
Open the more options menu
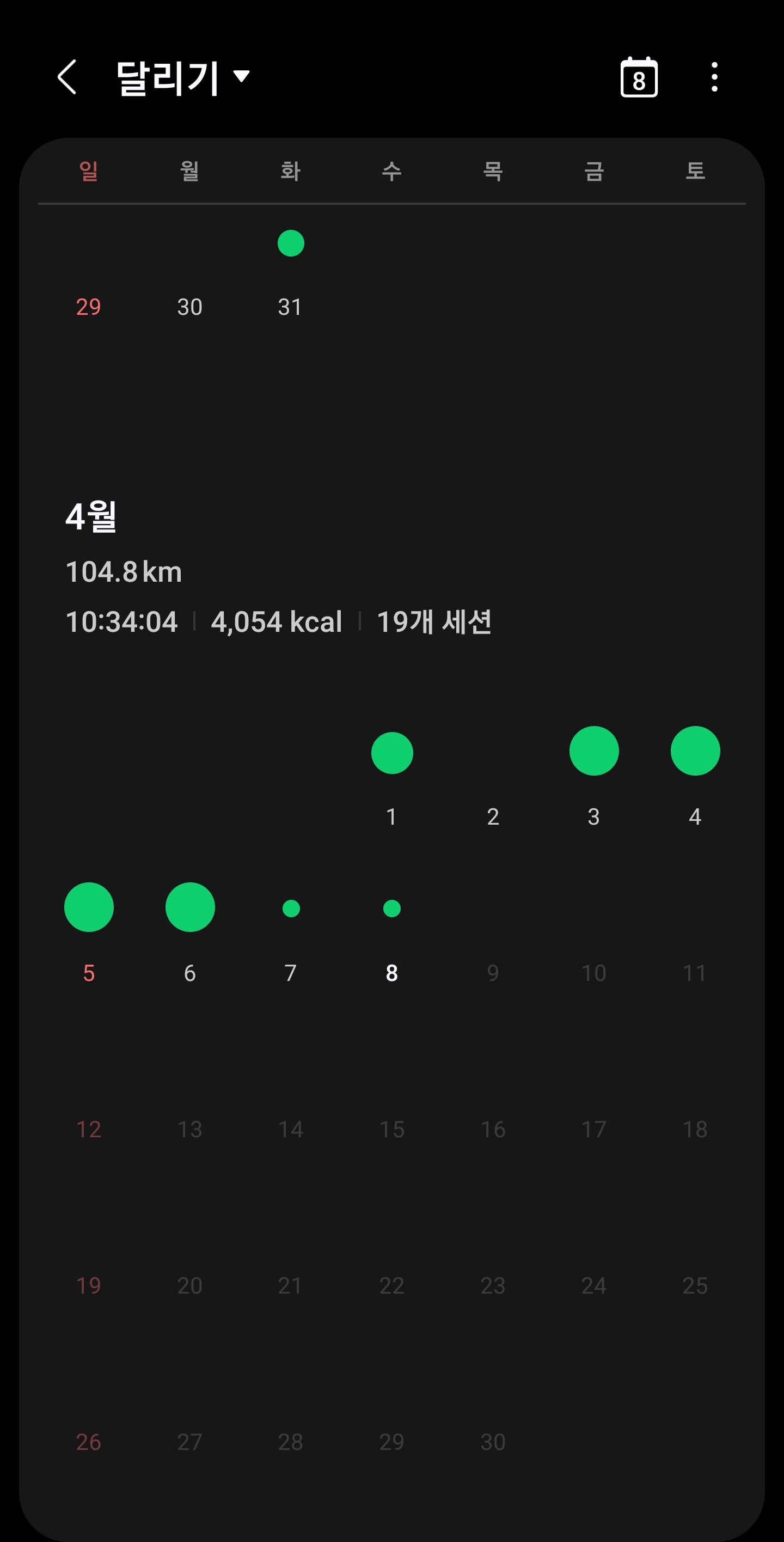pos(714,77)
